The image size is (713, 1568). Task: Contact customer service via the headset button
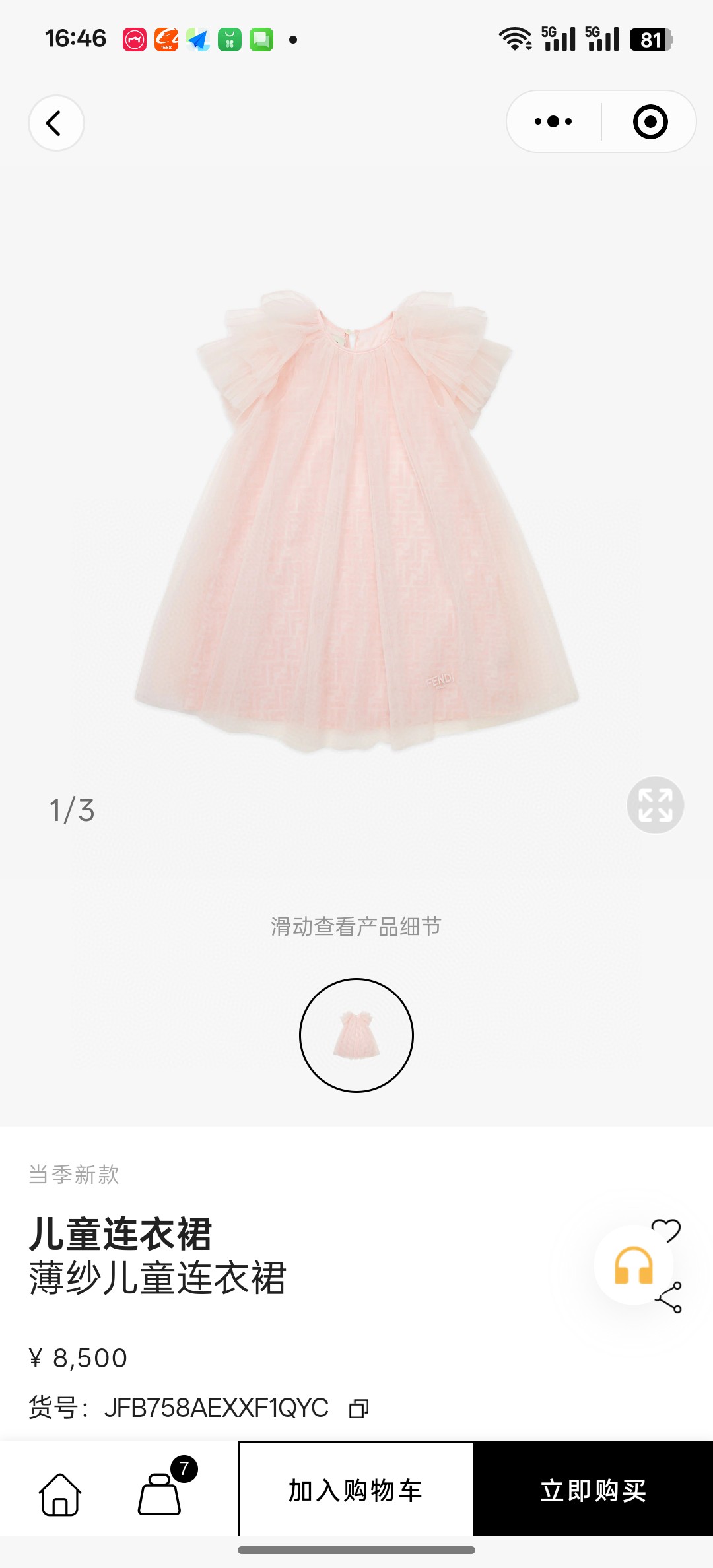point(633,1266)
